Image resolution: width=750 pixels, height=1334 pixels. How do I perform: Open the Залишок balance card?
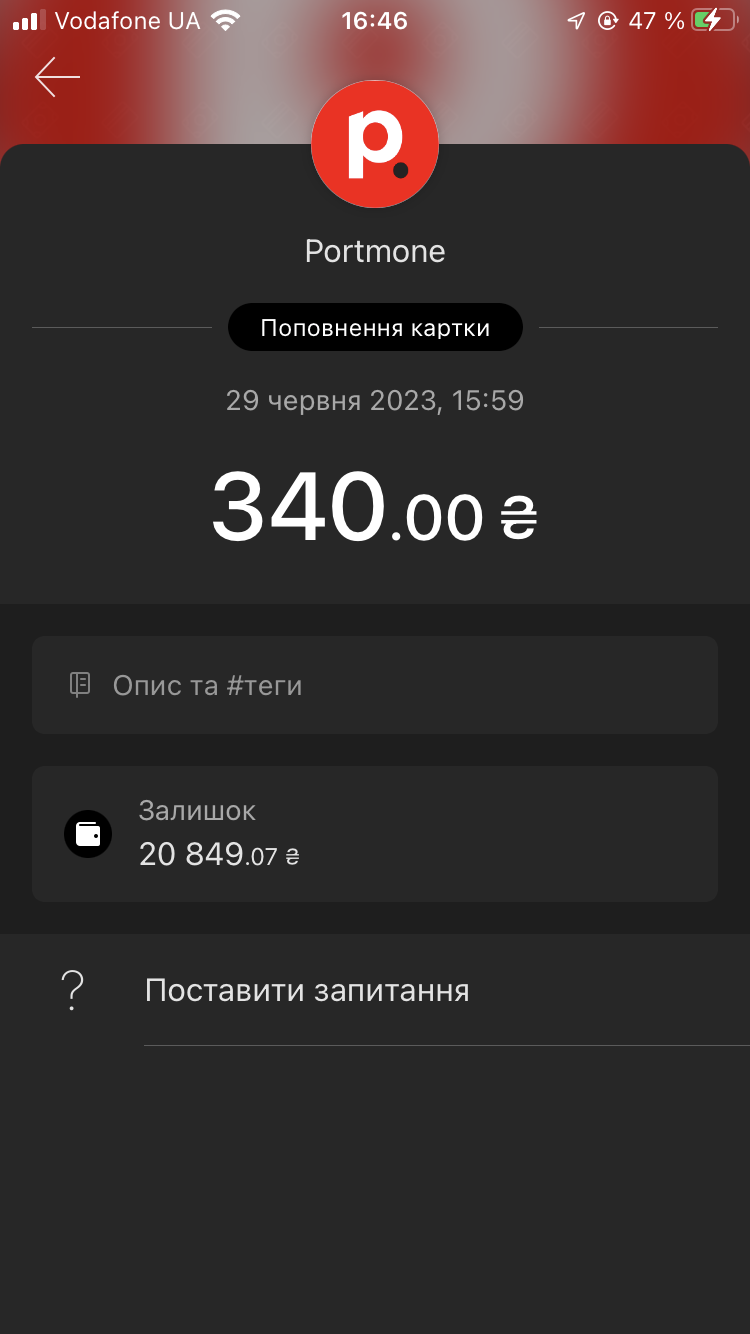pos(374,834)
